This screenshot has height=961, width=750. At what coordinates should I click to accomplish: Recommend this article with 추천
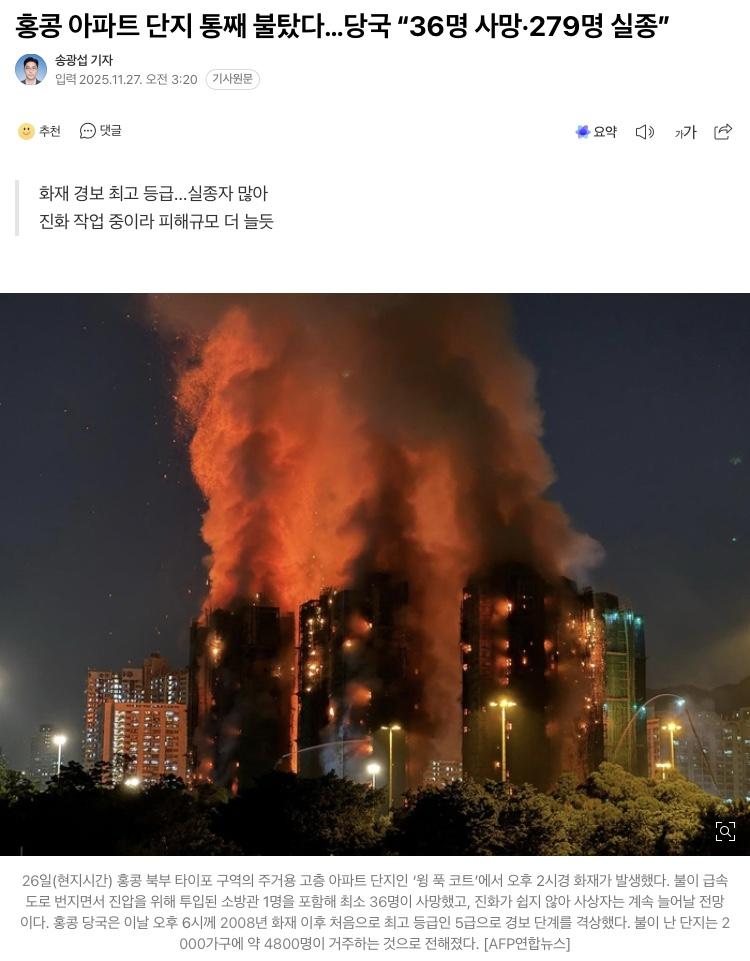click(x=40, y=131)
